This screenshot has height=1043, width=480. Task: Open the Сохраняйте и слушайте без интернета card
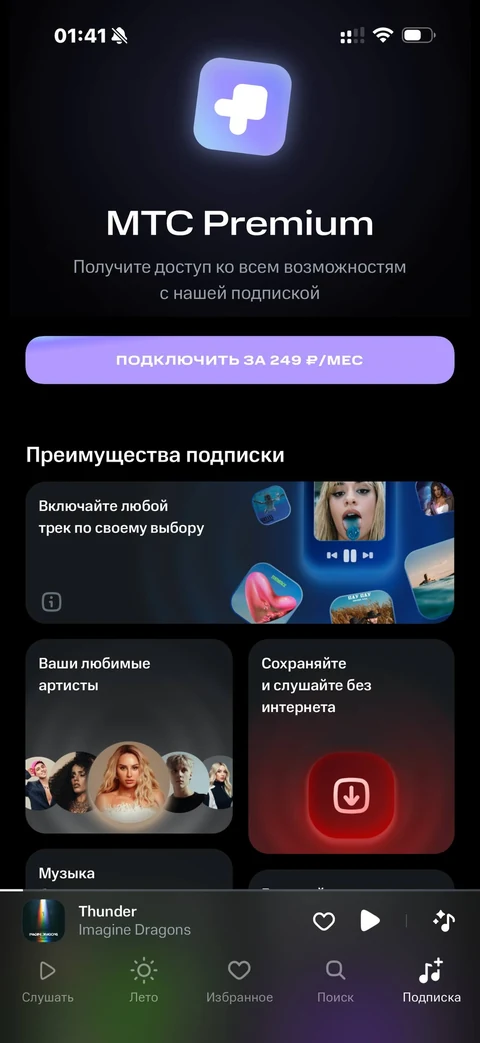click(x=351, y=746)
